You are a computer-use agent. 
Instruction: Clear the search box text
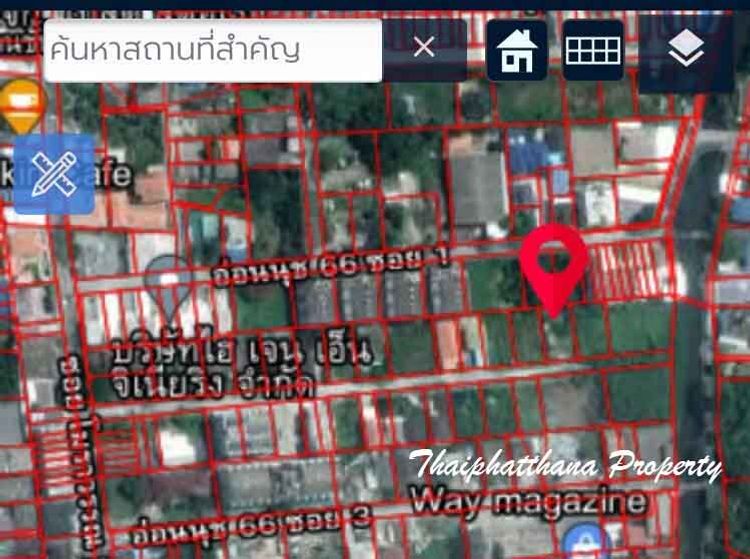pyautogui.click(x=424, y=48)
